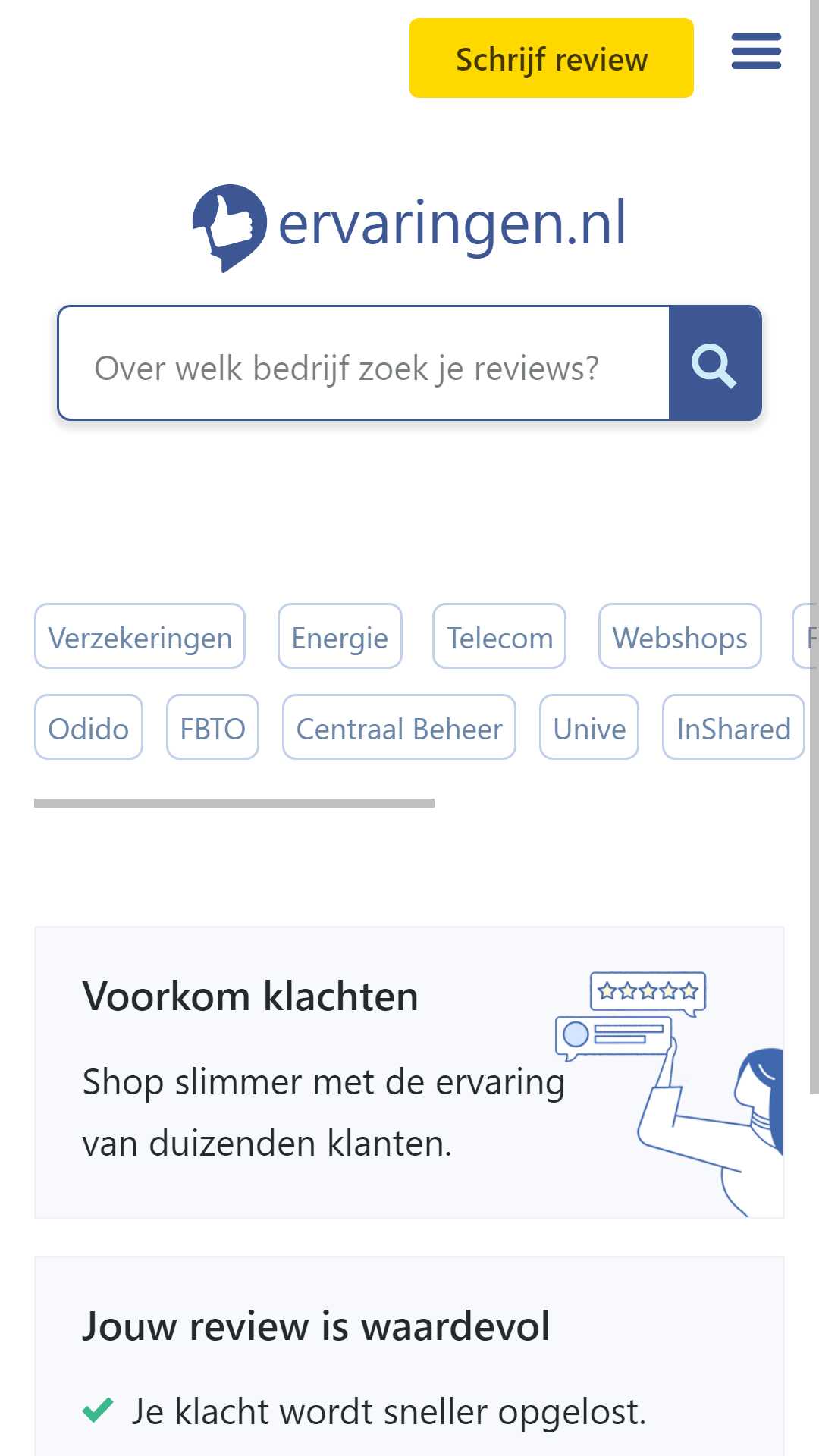The height and width of the screenshot is (1456, 819).
Task: Submit search with the magnifier button
Action: point(714,363)
